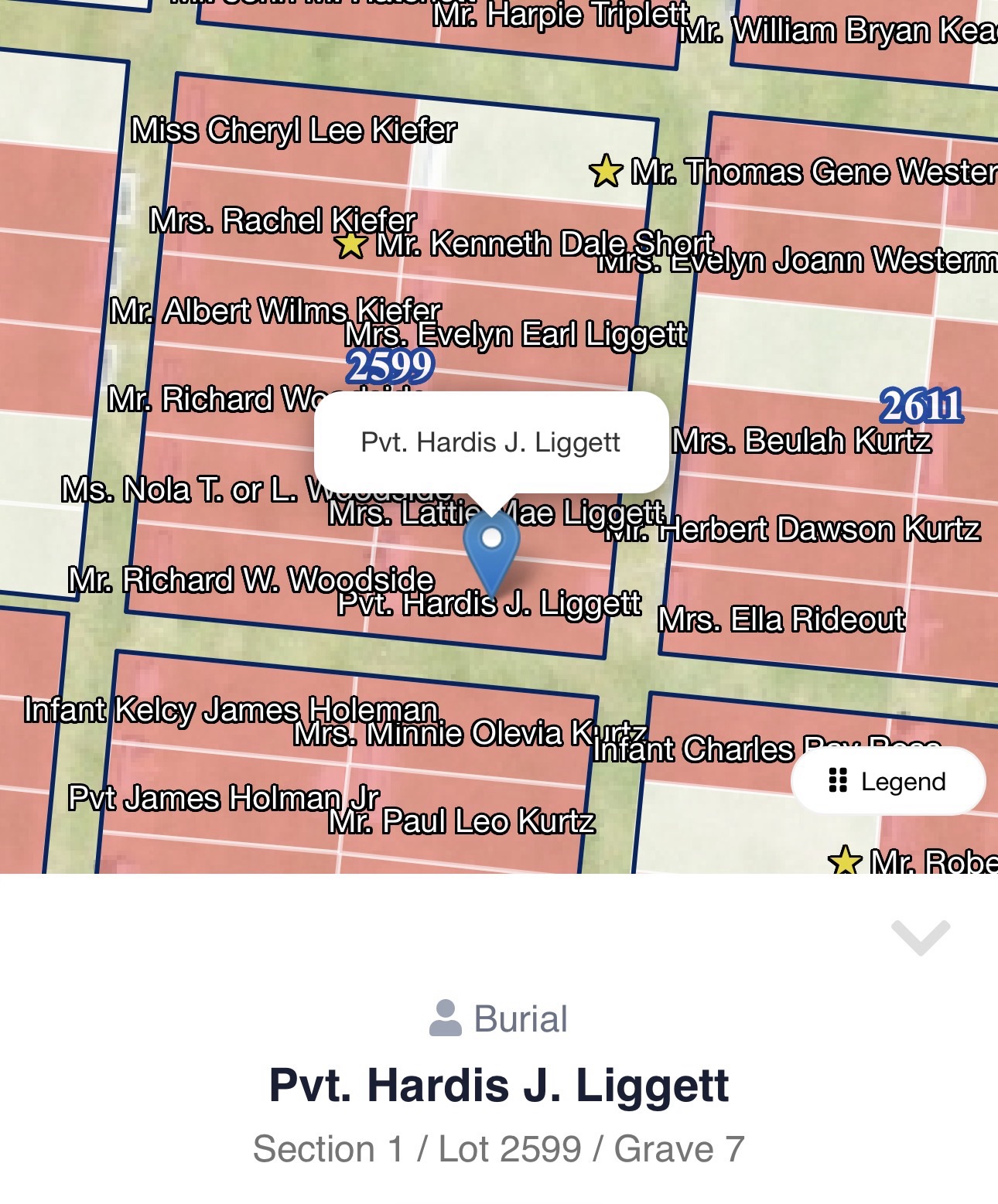Screen dimensions: 998x1204
Task: Select Infant Kelcy James Holeman grave
Action: [x=231, y=710]
